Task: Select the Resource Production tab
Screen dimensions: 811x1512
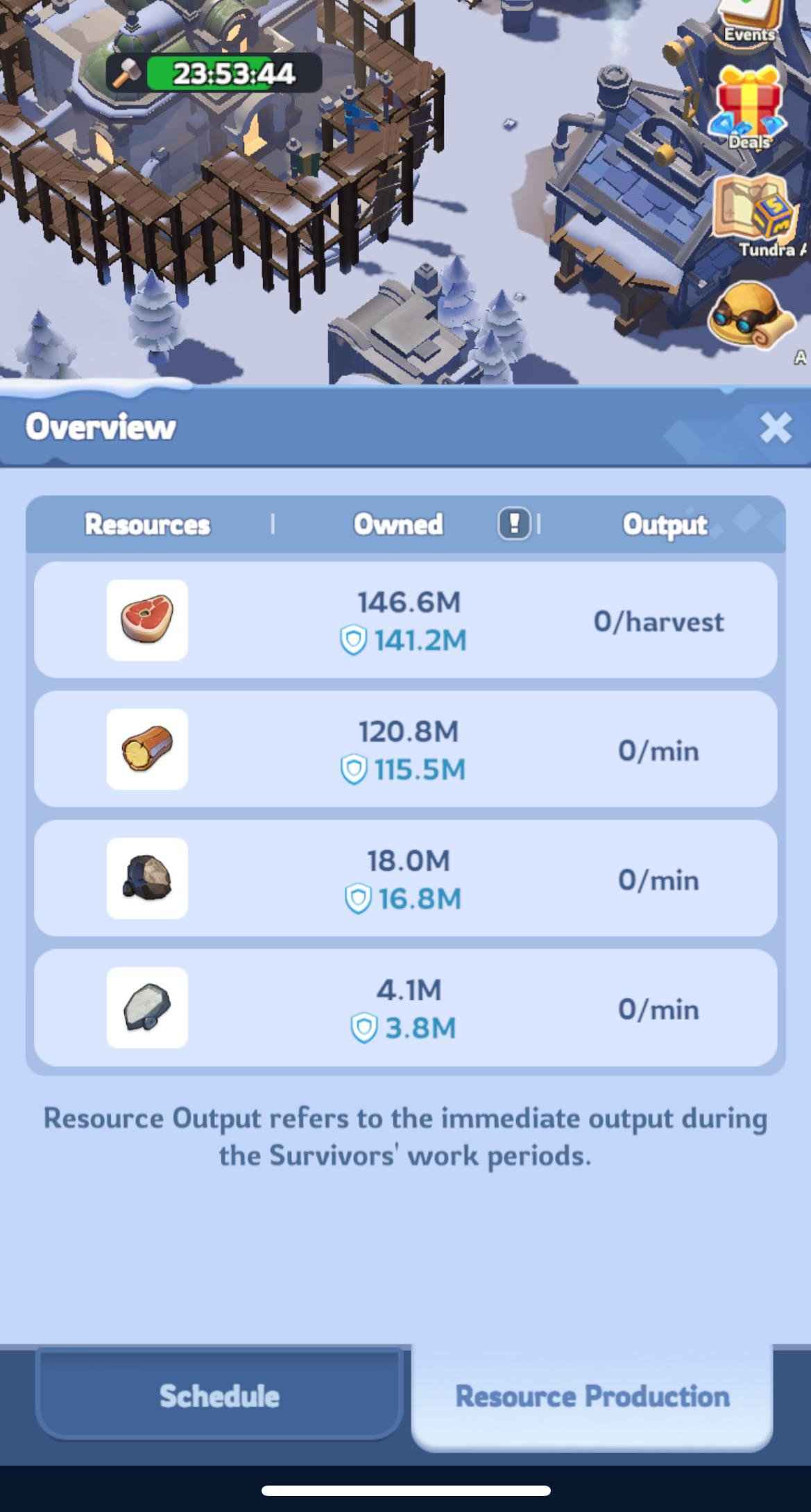Action: (592, 1395)
